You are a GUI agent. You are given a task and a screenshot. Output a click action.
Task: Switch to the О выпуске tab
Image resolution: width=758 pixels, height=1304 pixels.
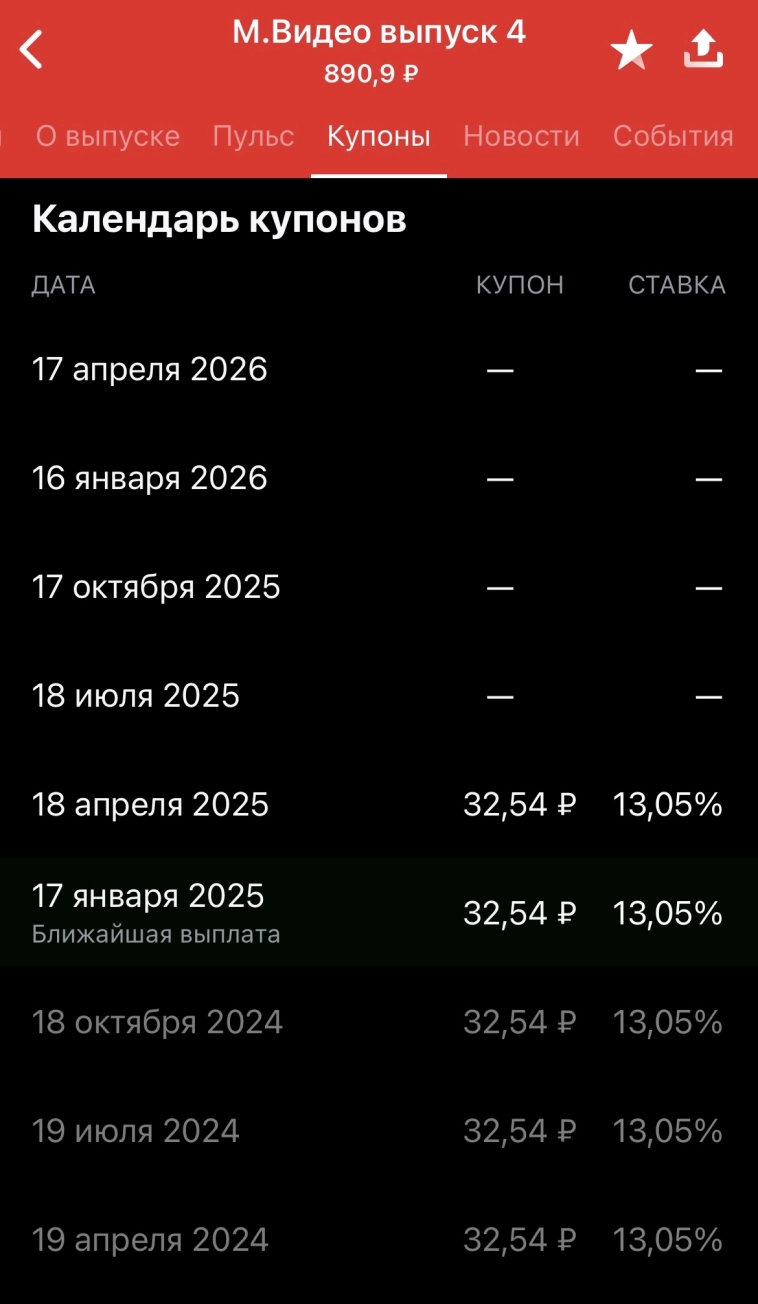click(x=107, y=136)
